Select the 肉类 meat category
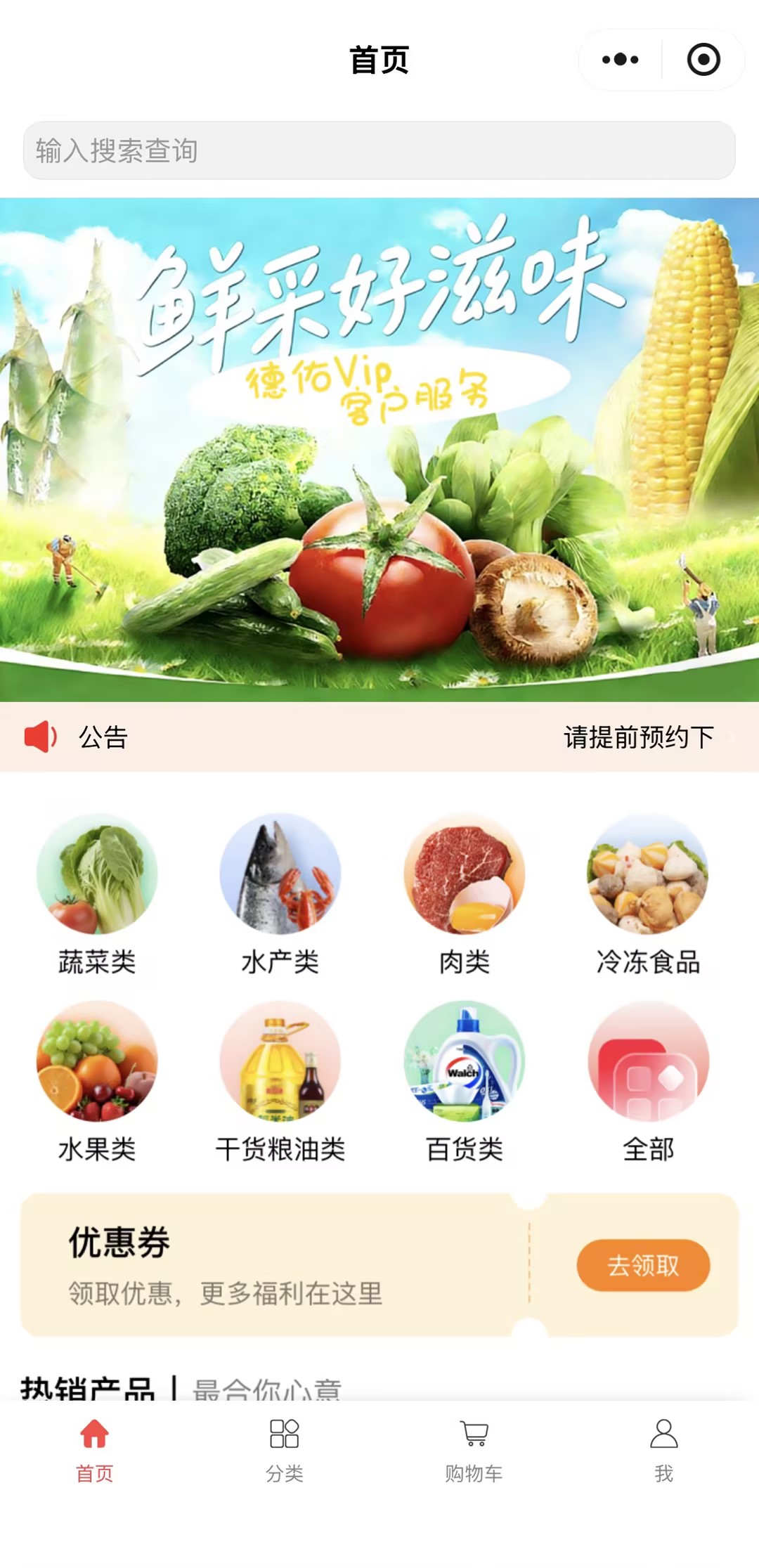The height and width of the screenshot is (1568, 759). [x=465, y=893]
